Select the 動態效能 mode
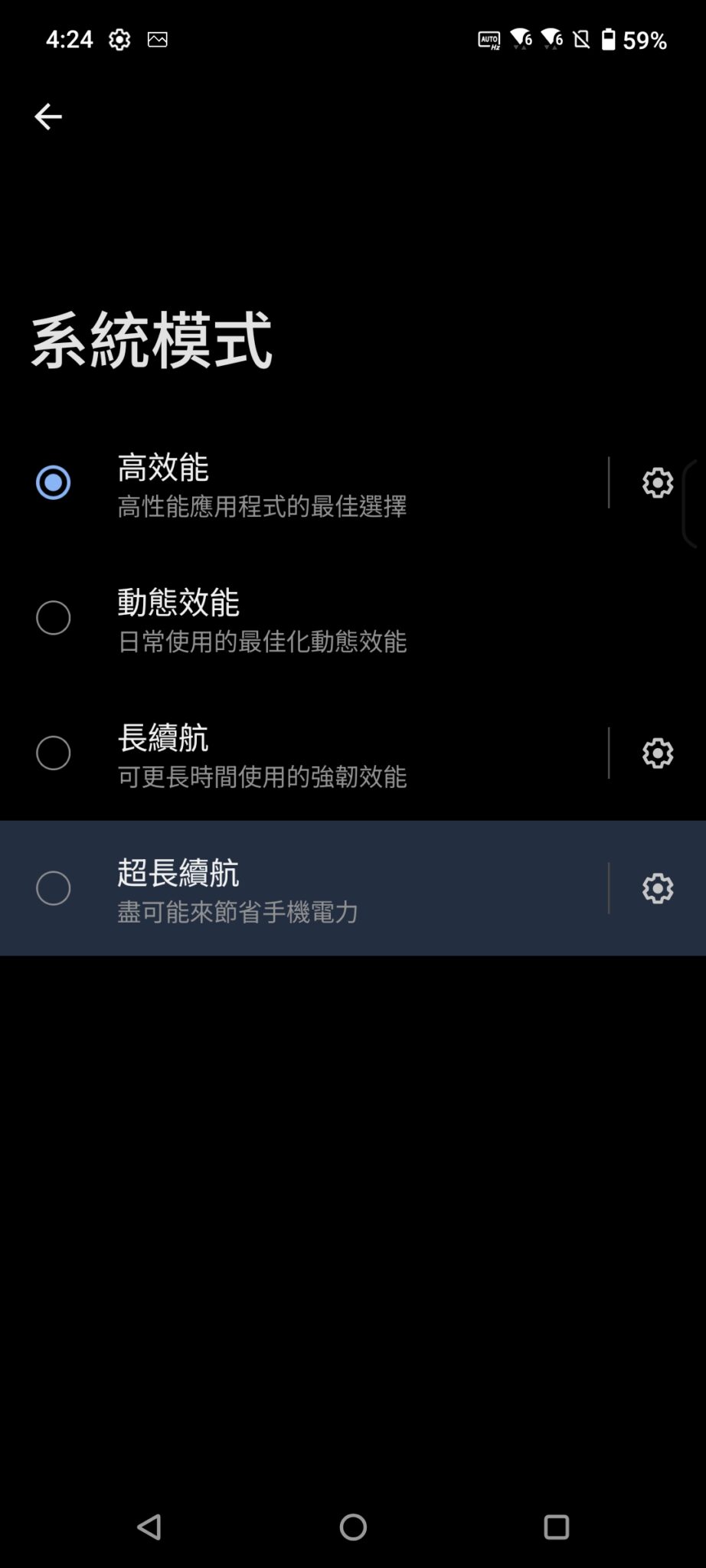Screen dimensions: 706x1568 click(54, 618)
